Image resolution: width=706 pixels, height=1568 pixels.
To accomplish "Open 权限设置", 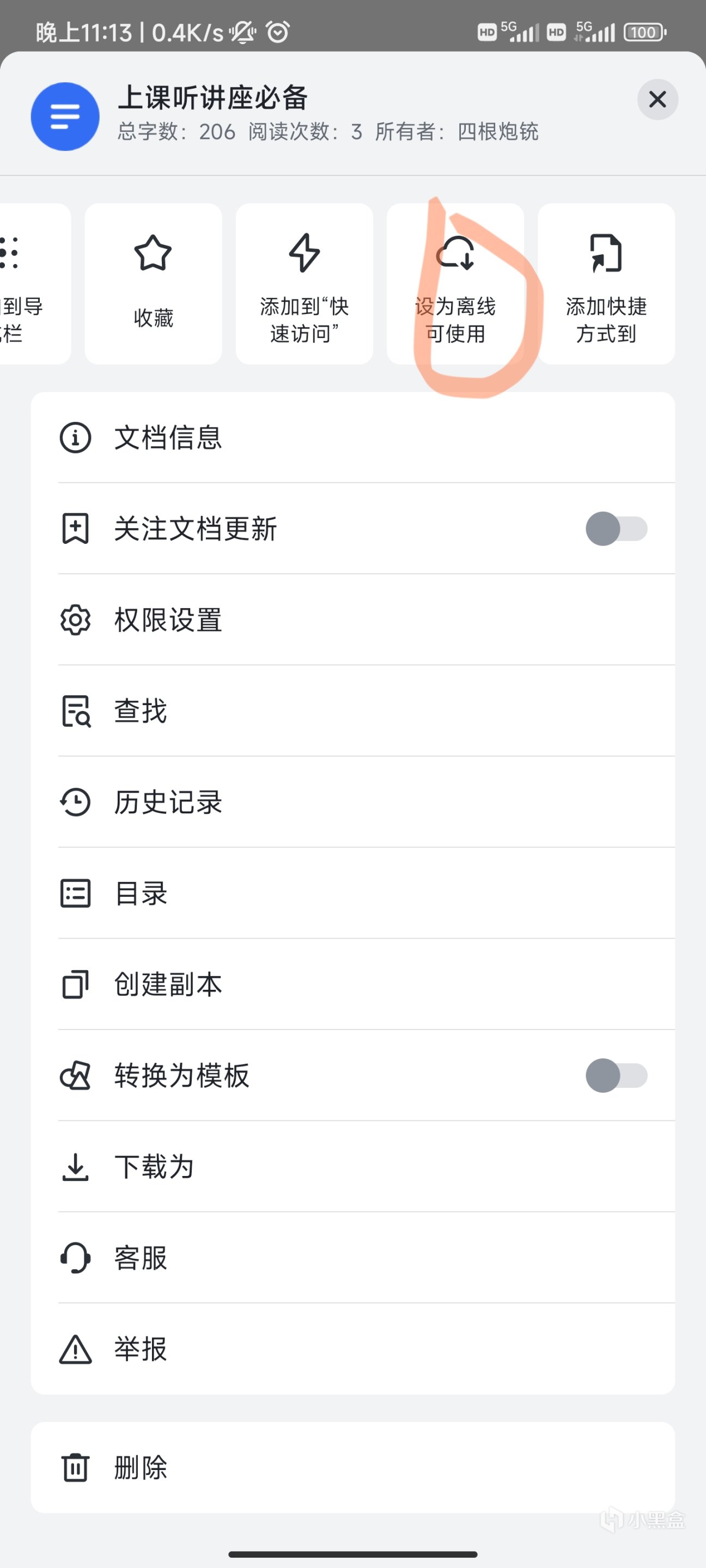I will click(352, 620).
